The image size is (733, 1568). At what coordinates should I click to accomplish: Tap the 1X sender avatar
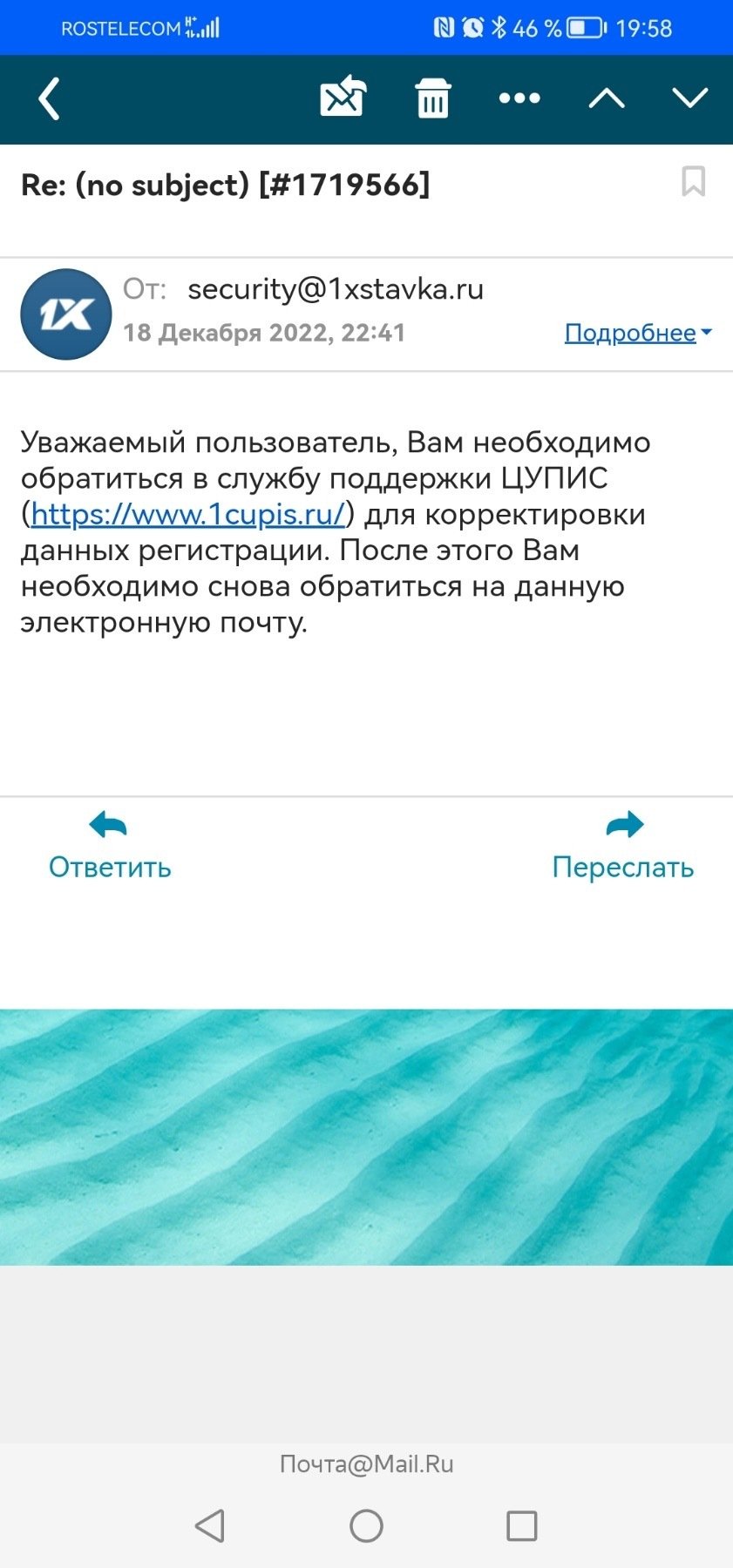click(66, 314)
